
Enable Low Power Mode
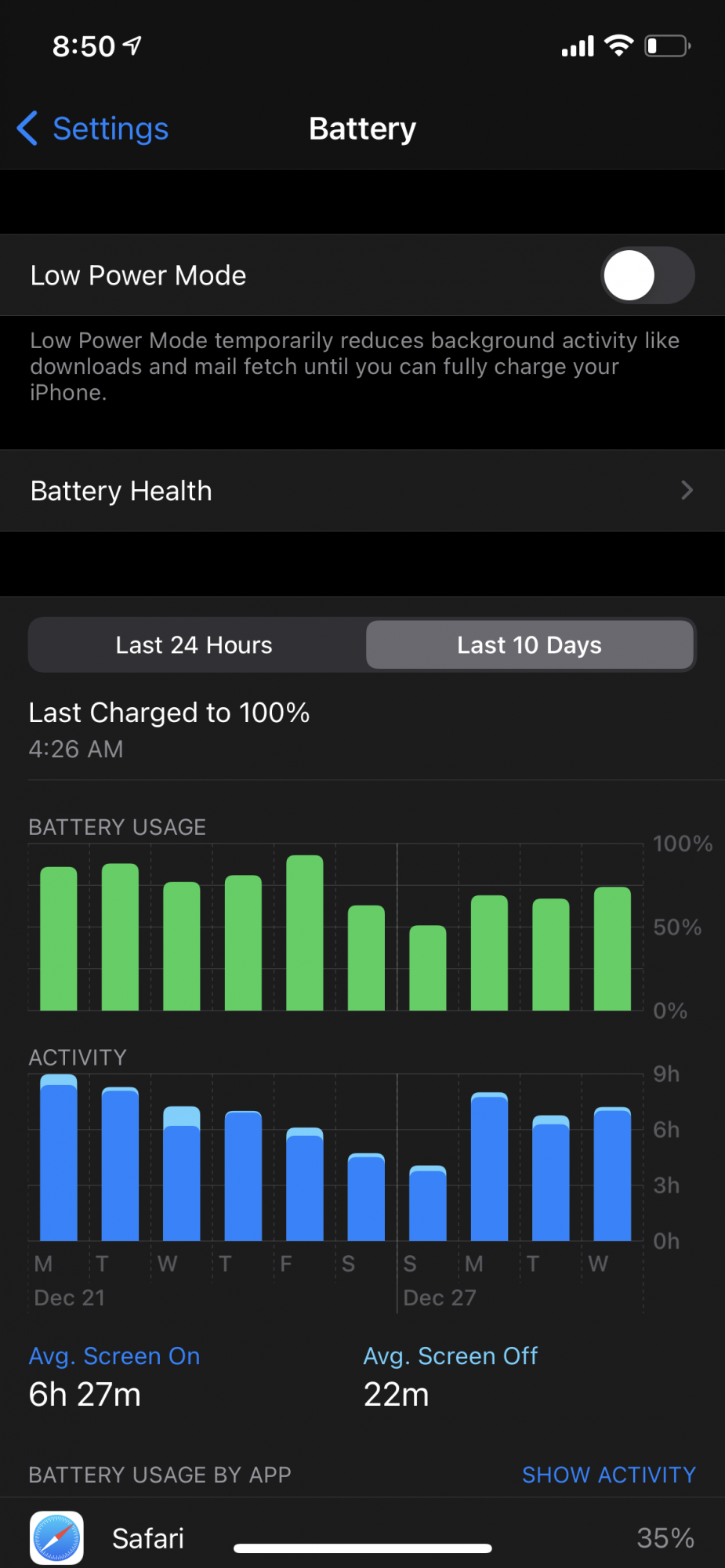pos(647,275)
